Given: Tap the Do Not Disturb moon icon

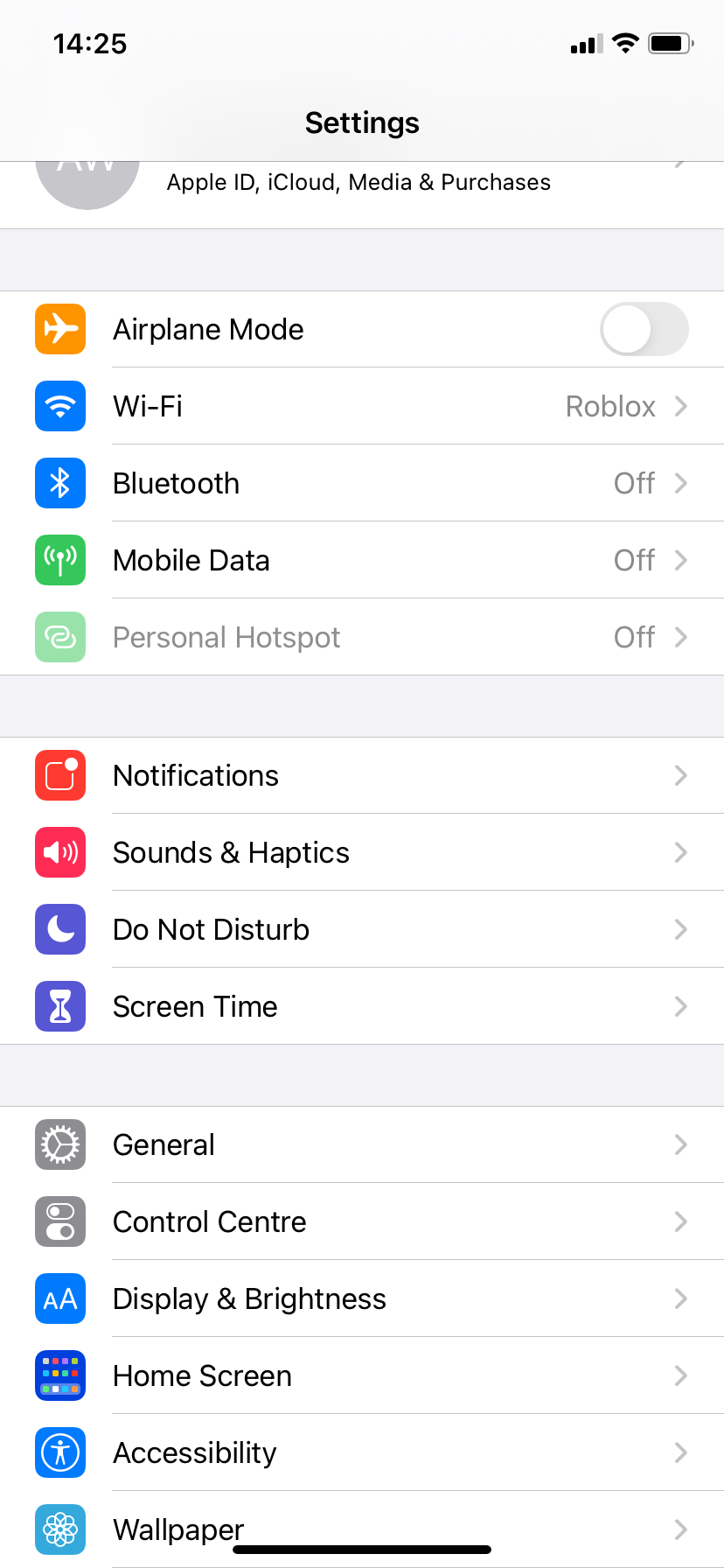Looking at the screenshot, I should tap(59, 929).
